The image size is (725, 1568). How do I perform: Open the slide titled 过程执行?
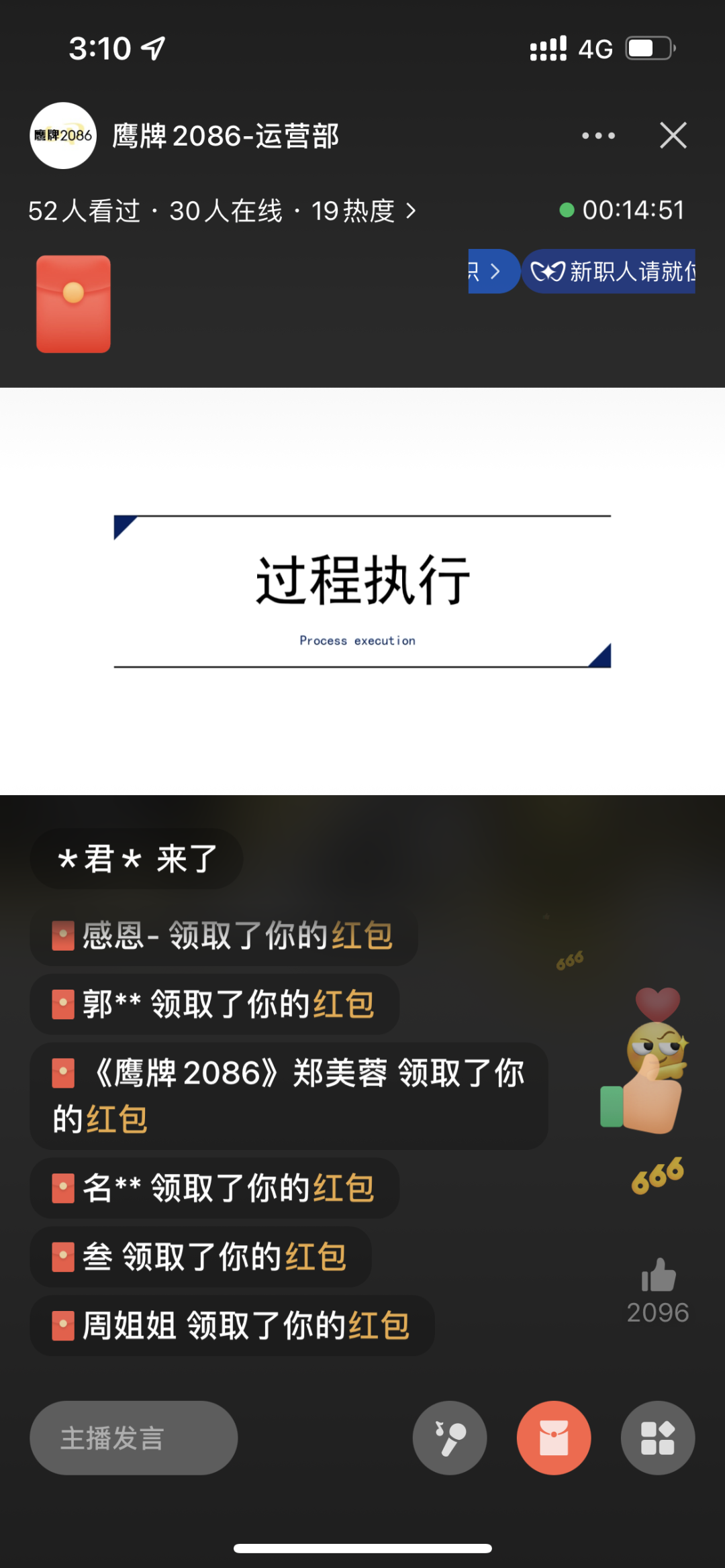tap(362, 591)
